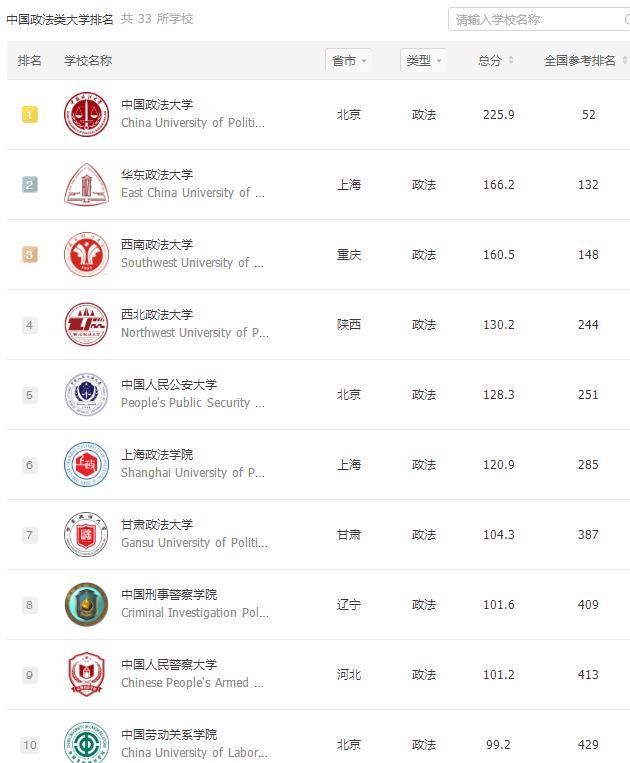The image size is (630, 763).
Task: Sort the list by 总分
Action: [x=495, y=61]
